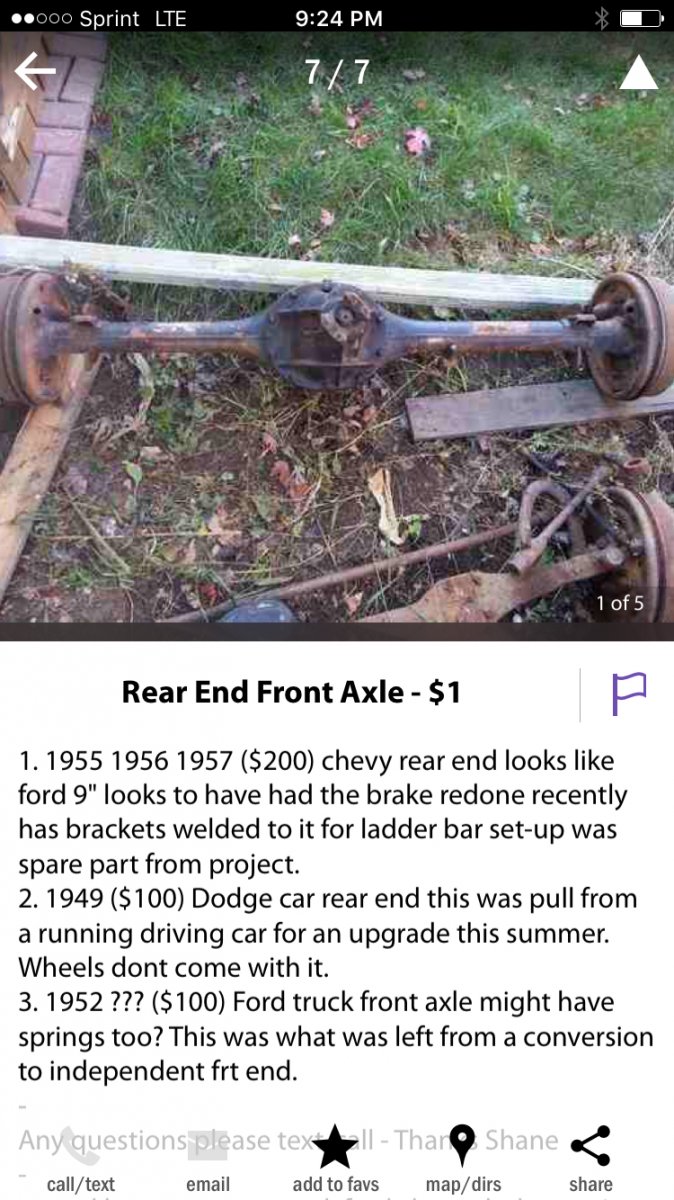Go back using the arrow icon
The height and width of the screenshot is (1200, 674).
click(35, 71)
